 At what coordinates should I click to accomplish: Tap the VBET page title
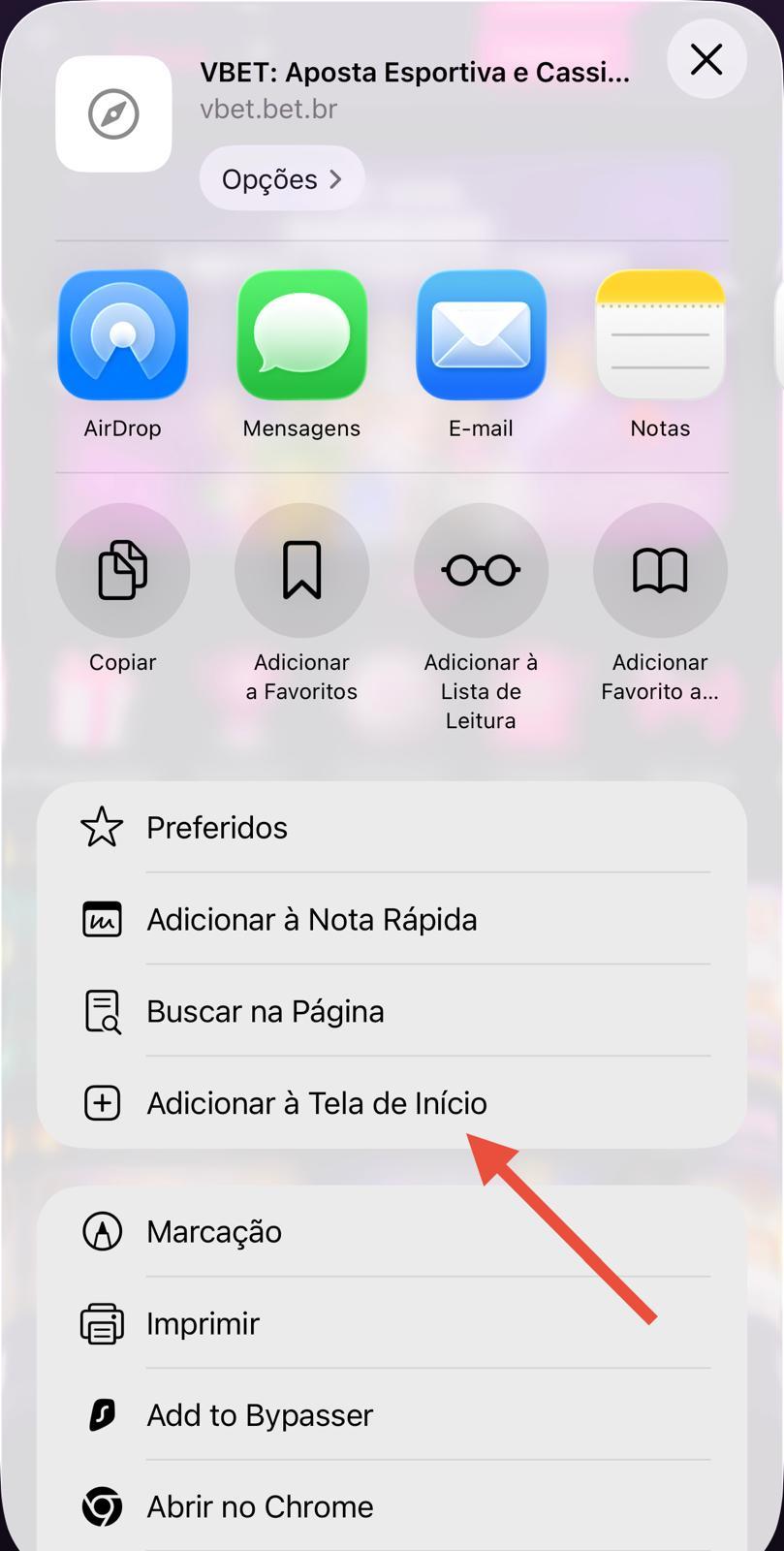tap(415, 71)
